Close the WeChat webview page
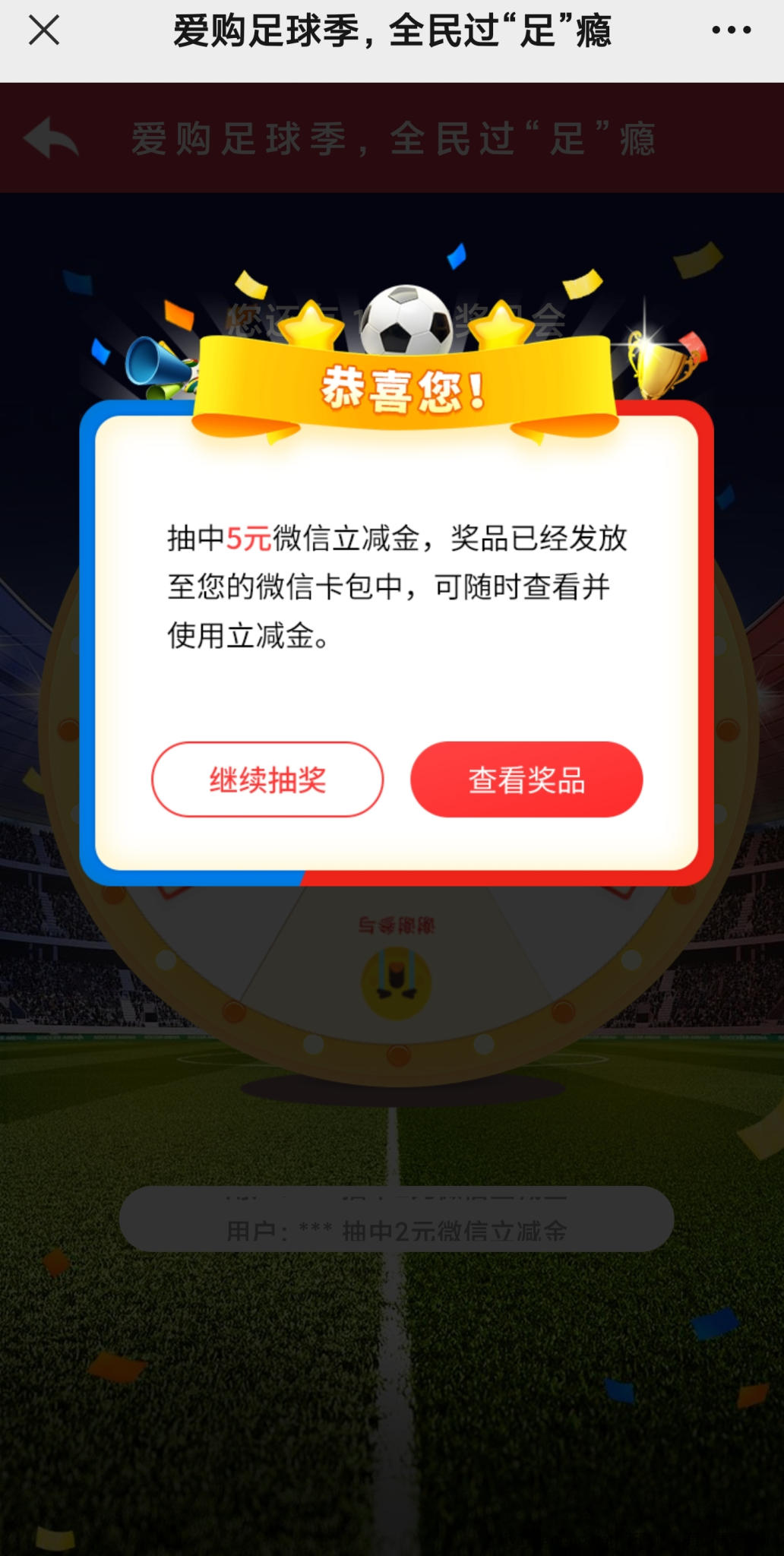The width and height of the screenshot is (784, 1556). point(44,31)
